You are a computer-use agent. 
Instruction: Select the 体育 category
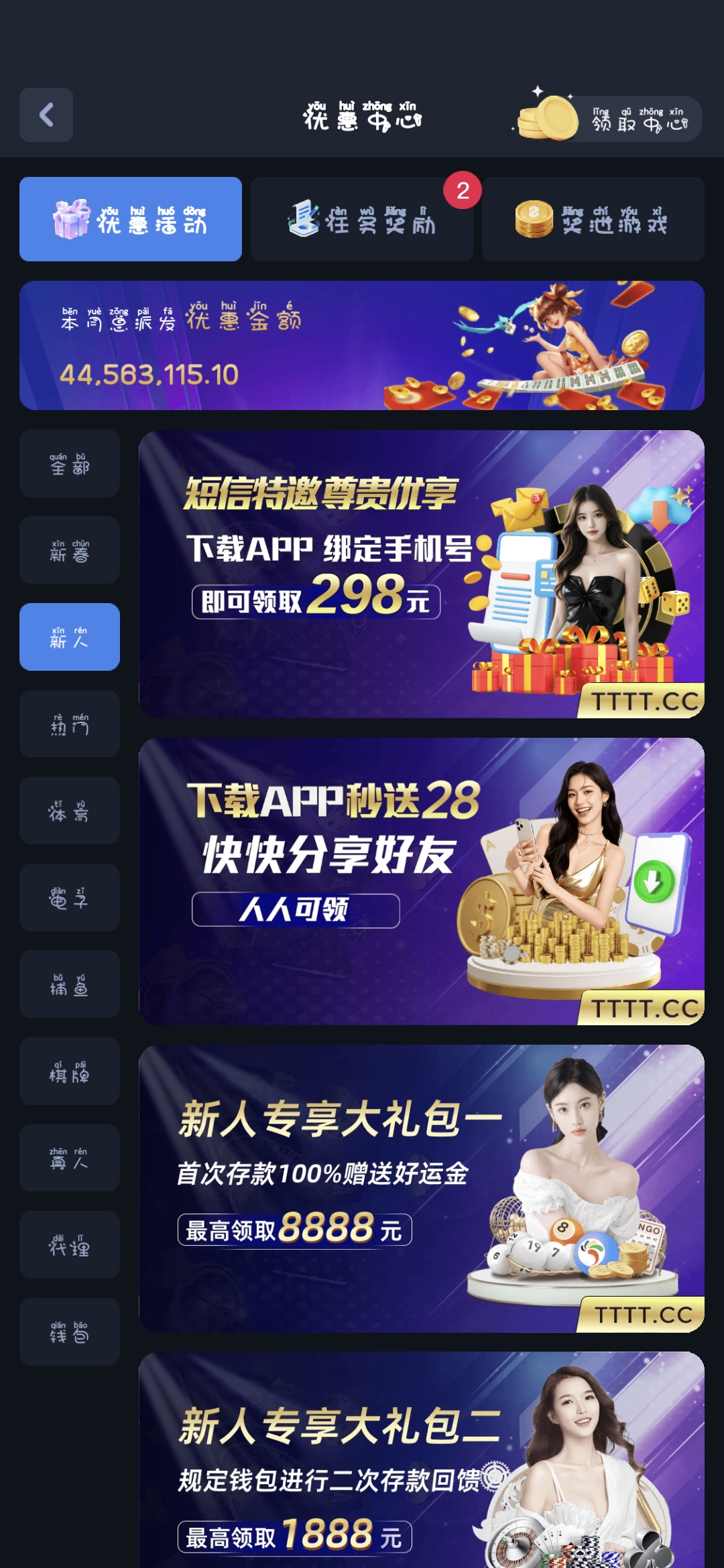[70, 811]
